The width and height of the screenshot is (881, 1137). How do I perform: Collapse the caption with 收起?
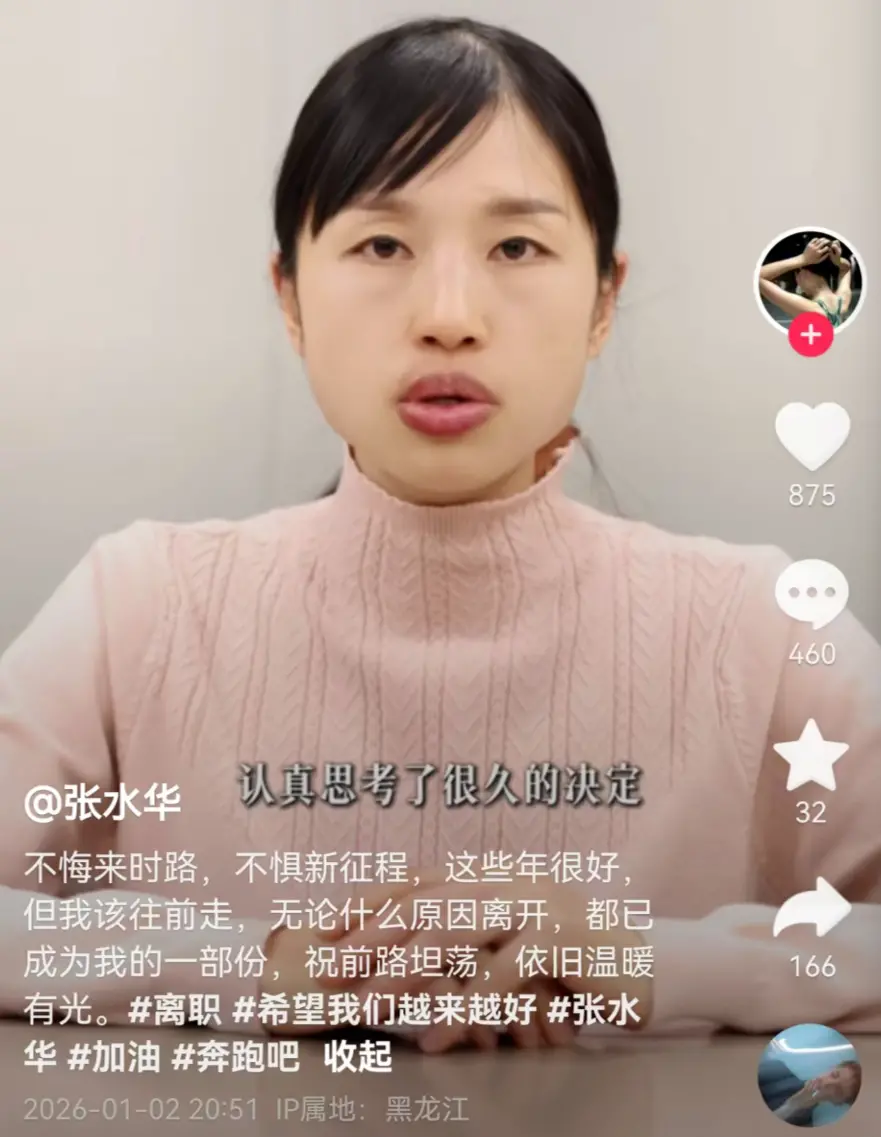click(x=358, y=1058)
